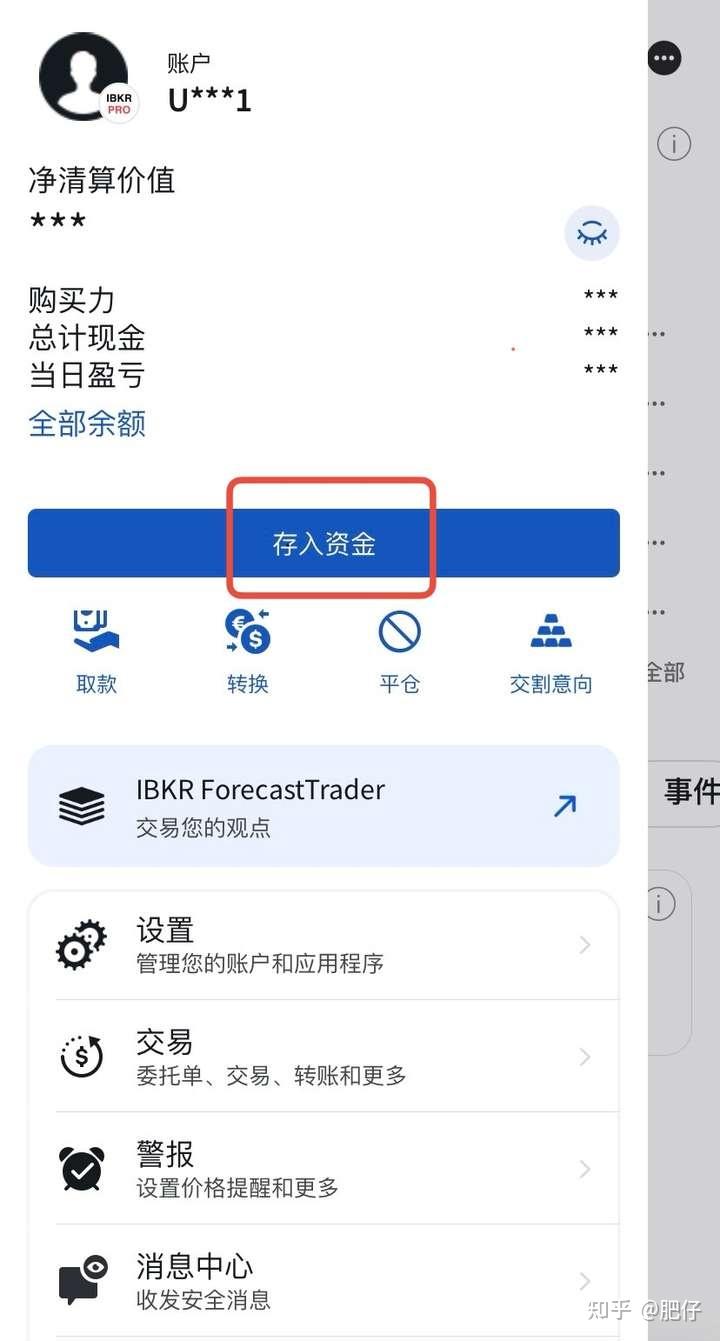Tap the 交易 trades clock-dollar icon

point(81,1055)
